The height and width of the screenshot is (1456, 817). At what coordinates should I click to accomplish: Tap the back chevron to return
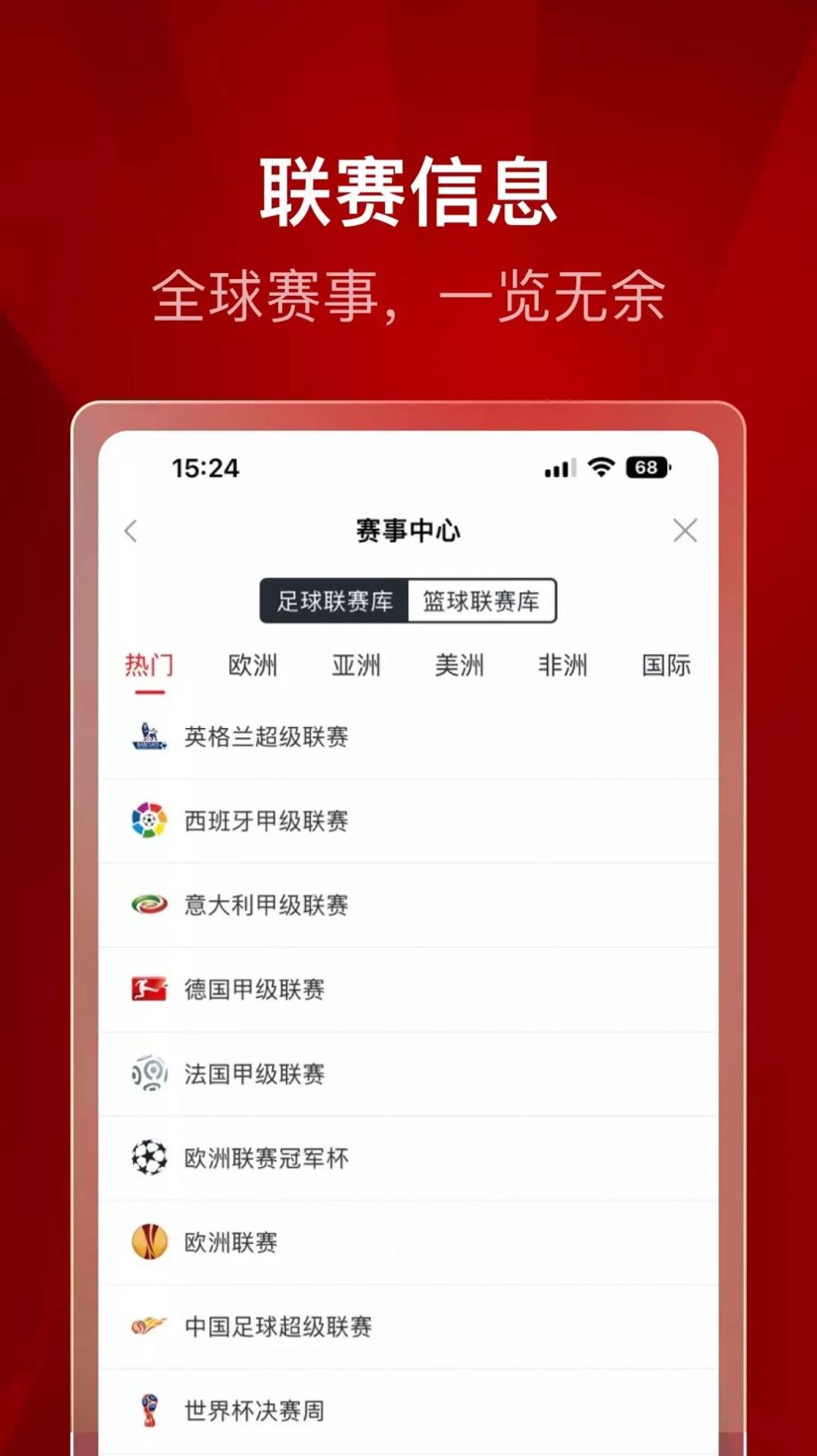[x=131, y=530]
